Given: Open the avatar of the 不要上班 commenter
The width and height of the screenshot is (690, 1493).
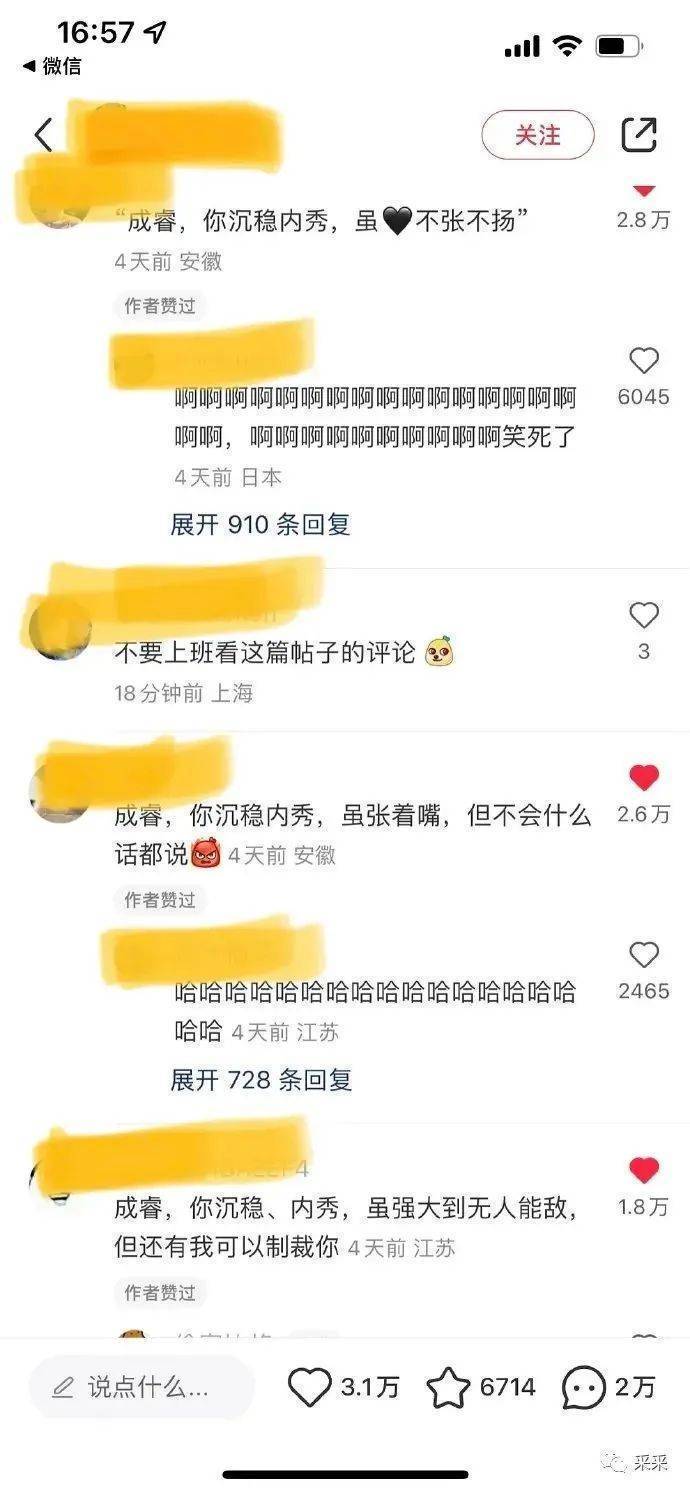Looking at the screenshot, I should coord(60,630).
